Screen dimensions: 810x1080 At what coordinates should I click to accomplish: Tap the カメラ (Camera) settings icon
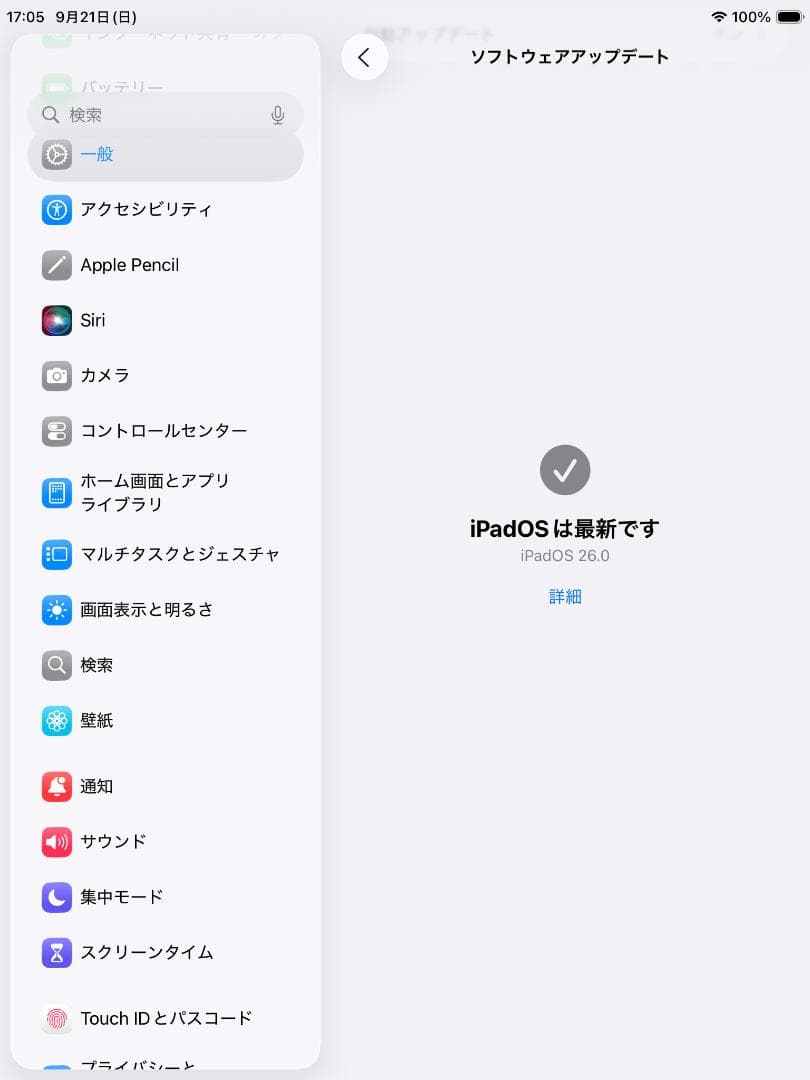(x=57, y=376)
